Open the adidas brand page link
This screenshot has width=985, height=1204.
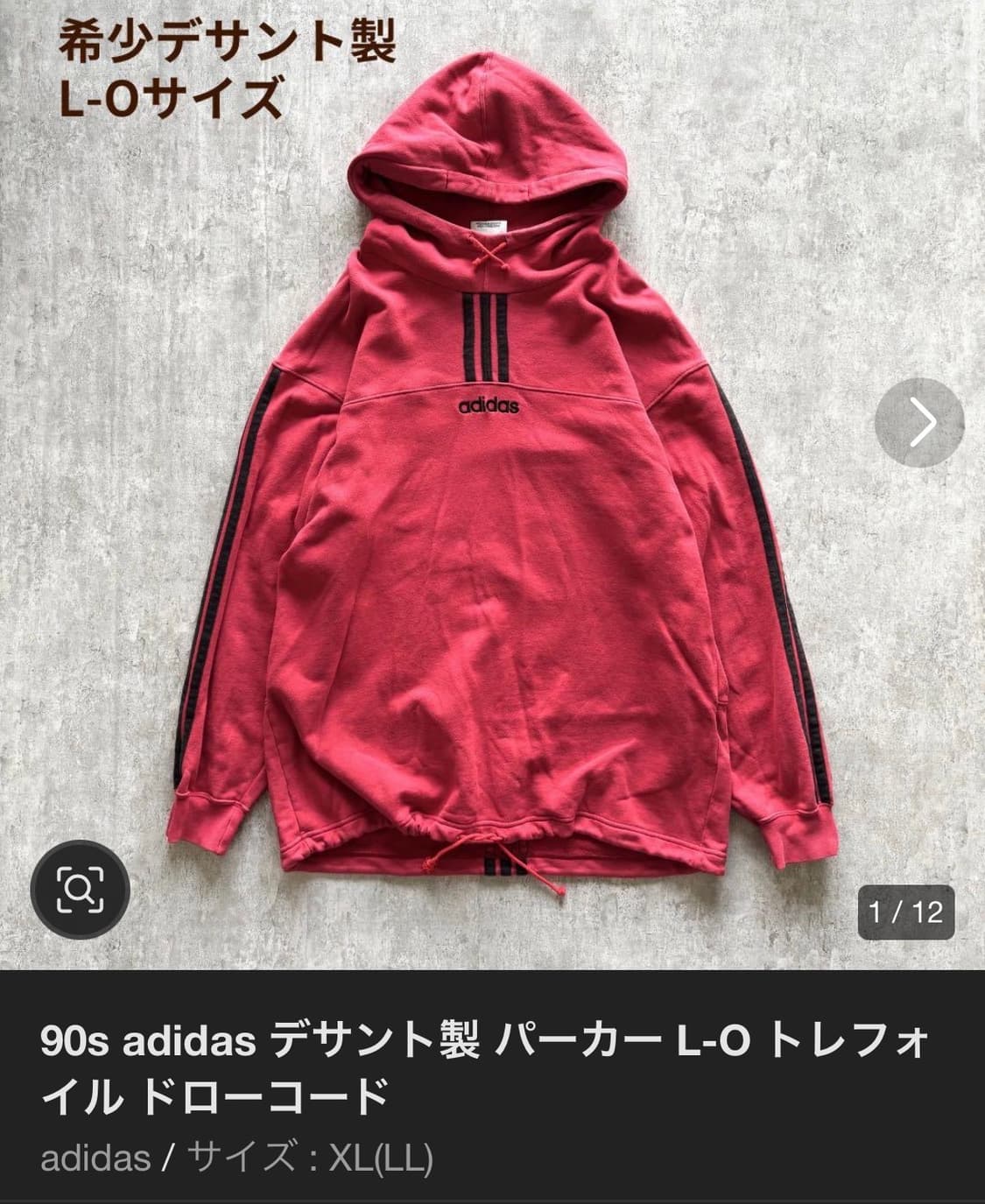[x=93, y=1158]
